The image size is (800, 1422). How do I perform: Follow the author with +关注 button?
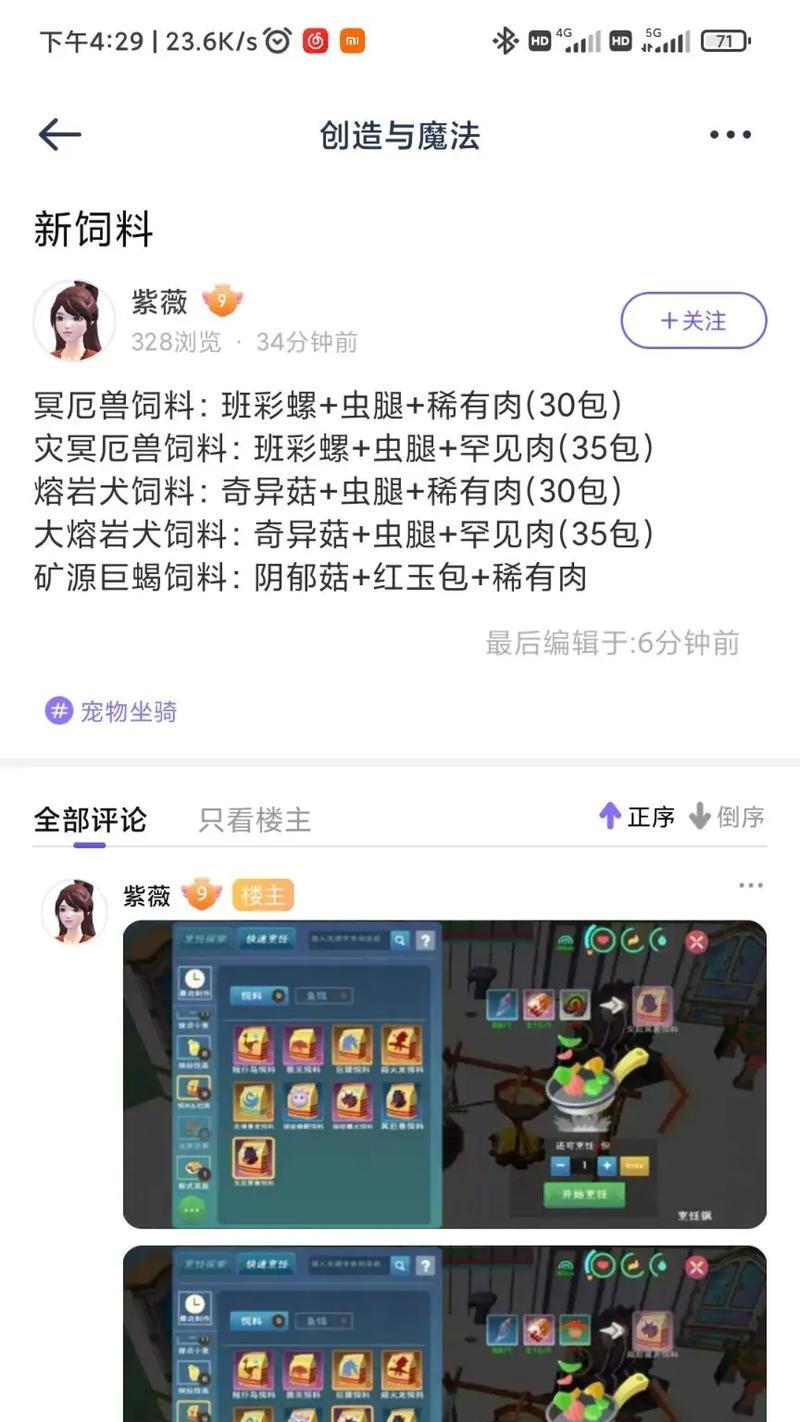693,321
